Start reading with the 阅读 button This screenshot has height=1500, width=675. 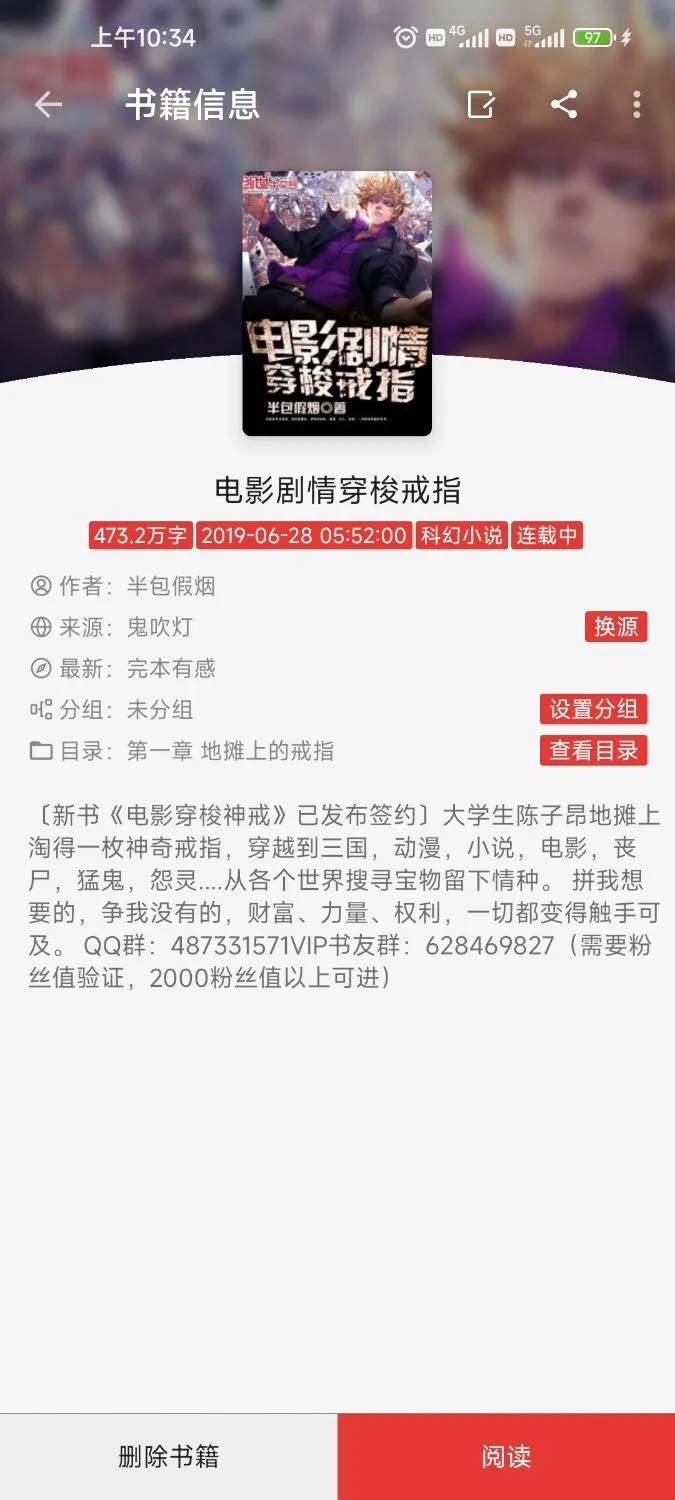506,1456
